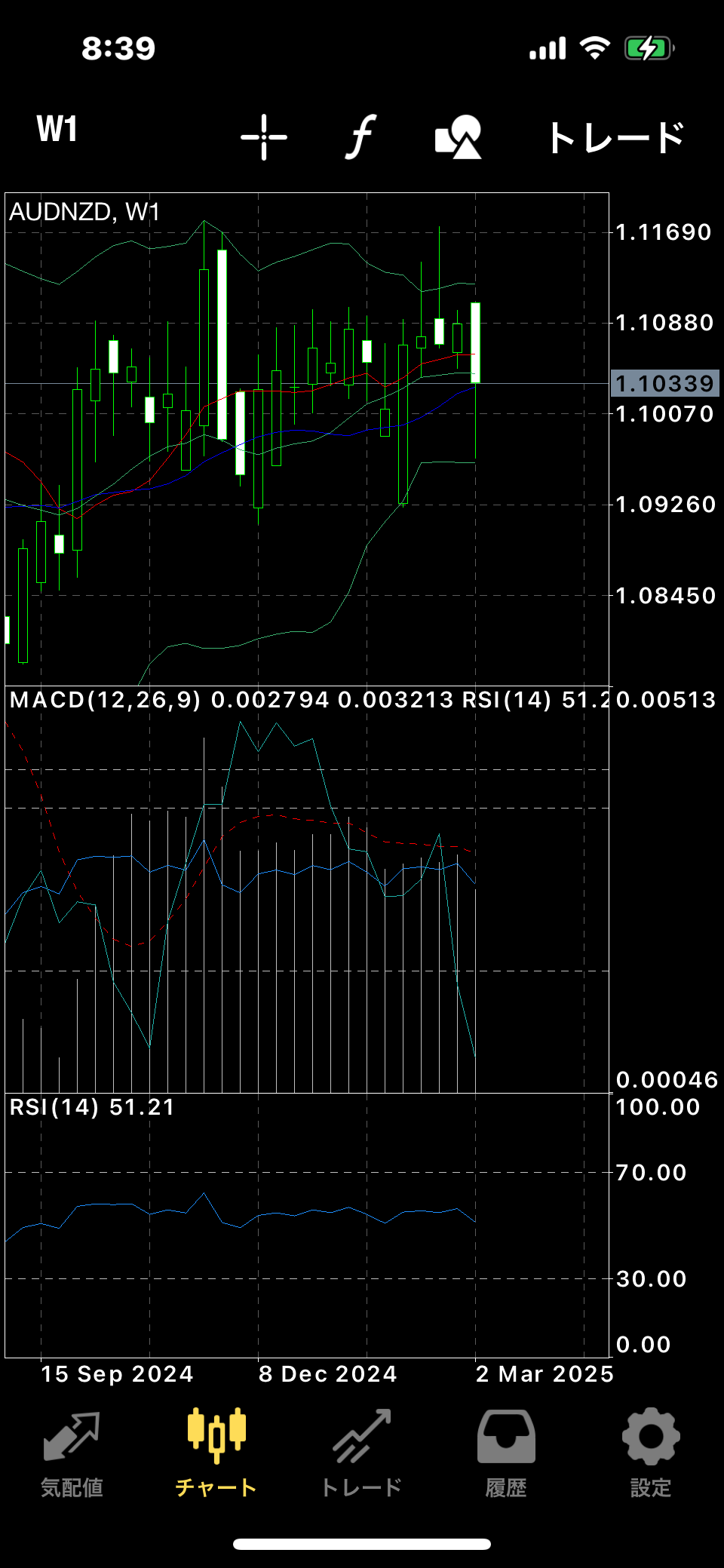Select the チャート chart tab
Image resolution: width=724 pixels, height=1568 pixels.
216,1453
